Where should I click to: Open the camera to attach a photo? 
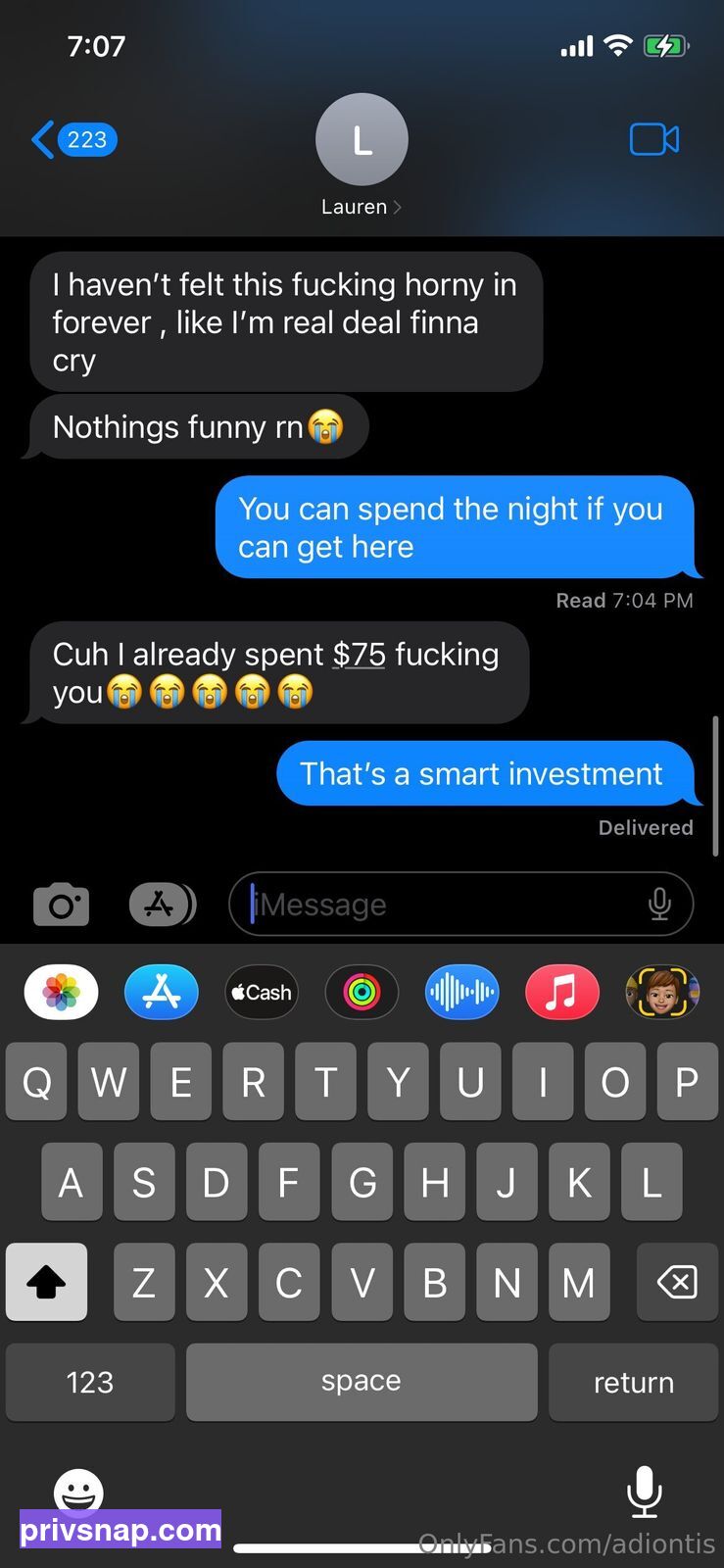coord(61,905)
